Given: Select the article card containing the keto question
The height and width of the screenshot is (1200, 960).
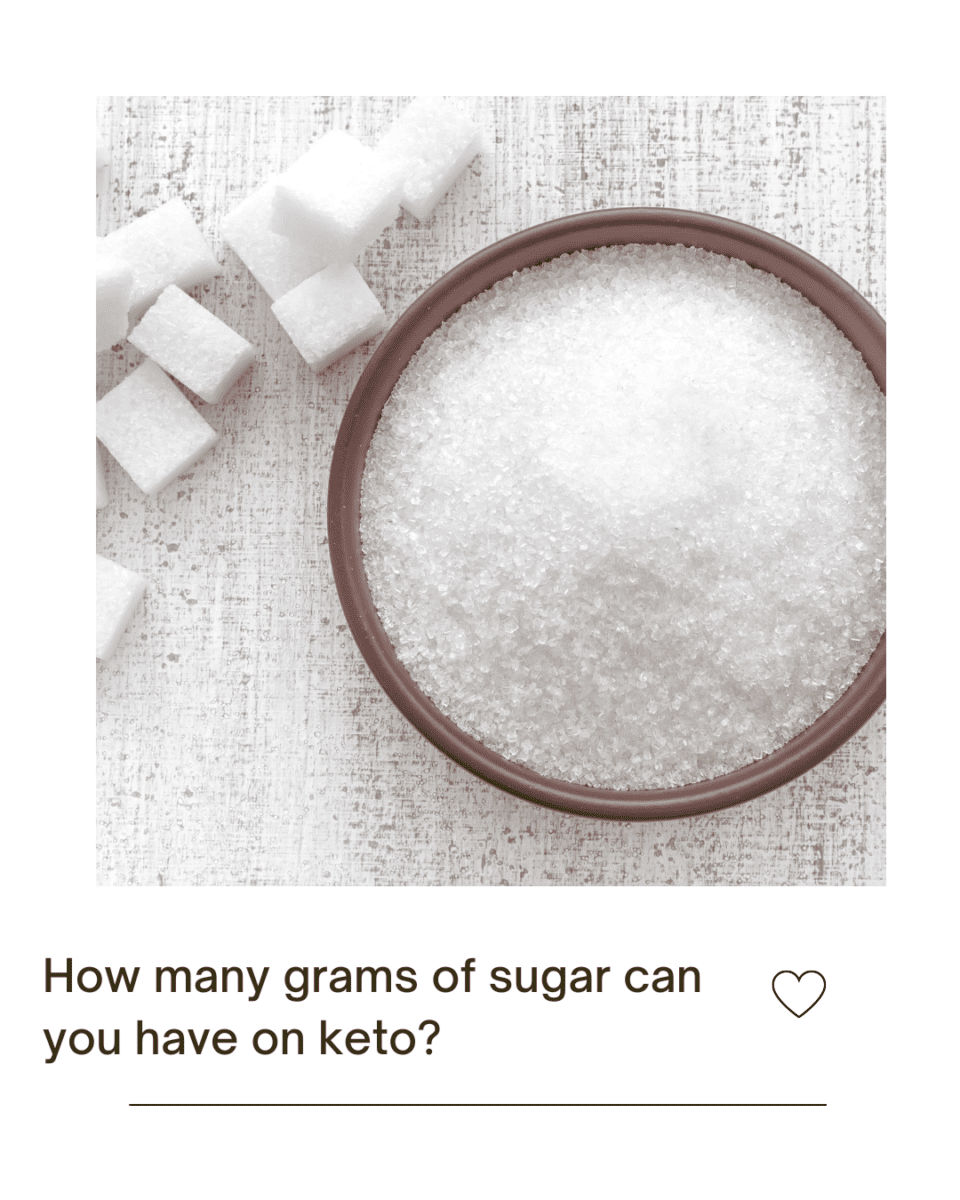Looking at the screenshot, I should click(480, 600).
